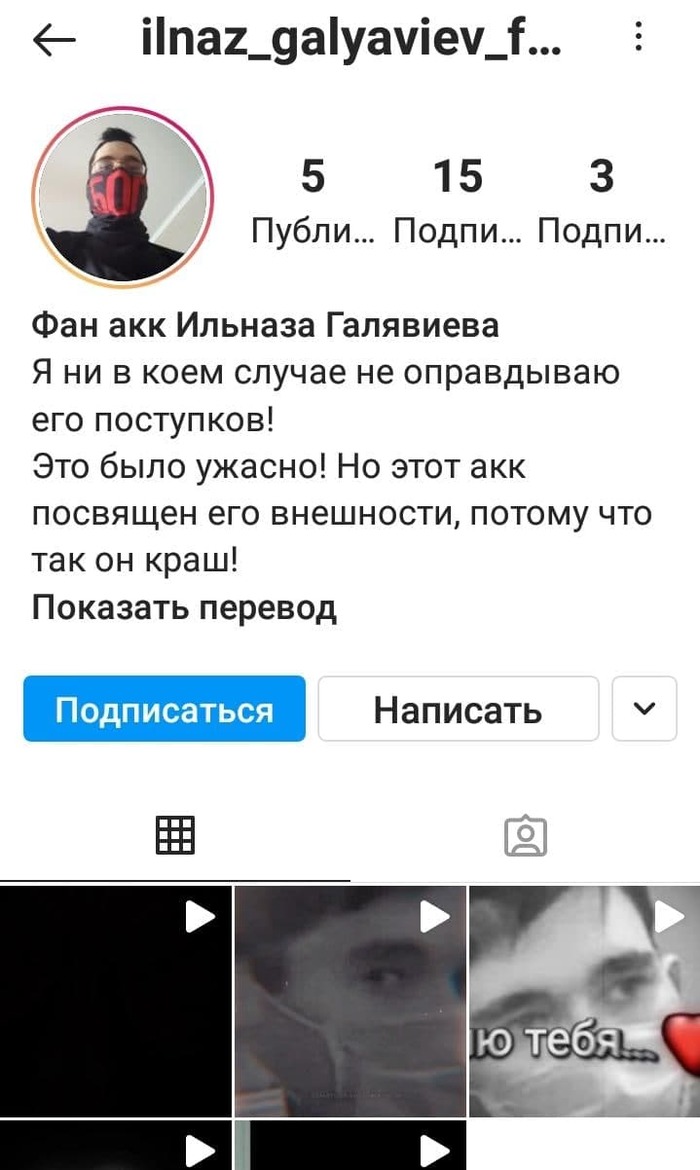Go back using the top arrow

54,41
